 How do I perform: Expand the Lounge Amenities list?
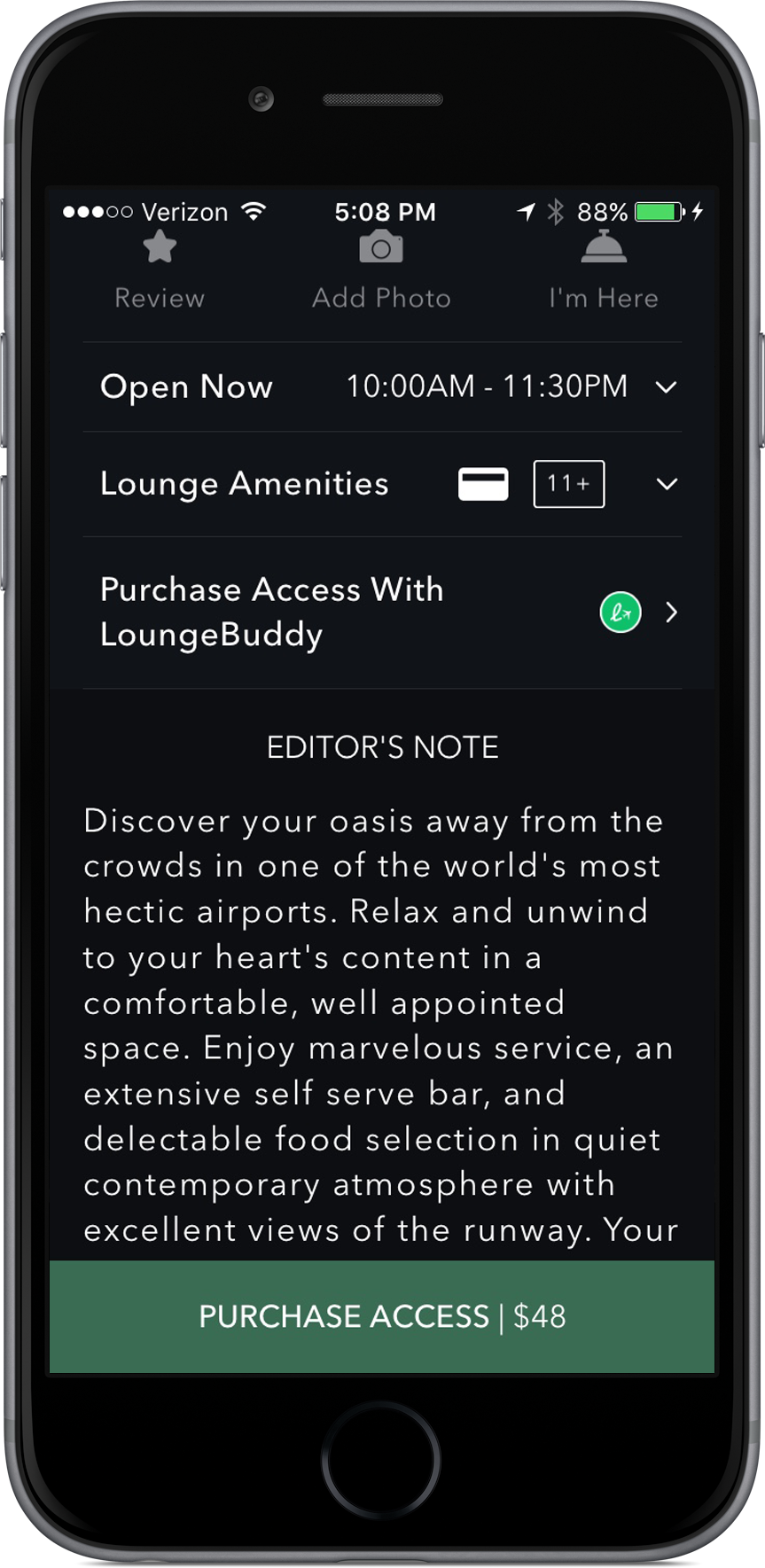click(666, 484)
